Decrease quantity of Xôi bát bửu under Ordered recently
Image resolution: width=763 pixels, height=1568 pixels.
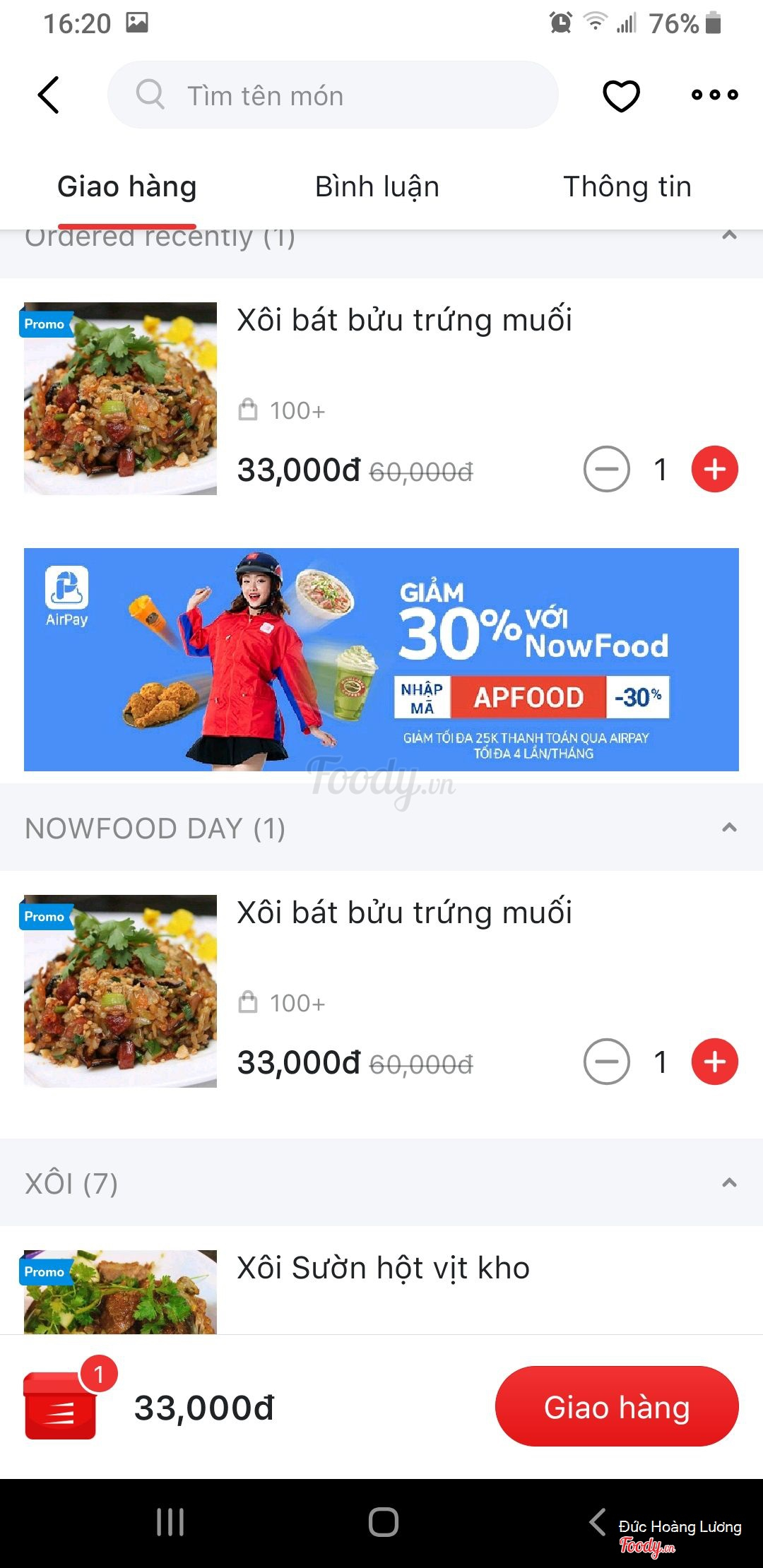click(x=607, y=469)
